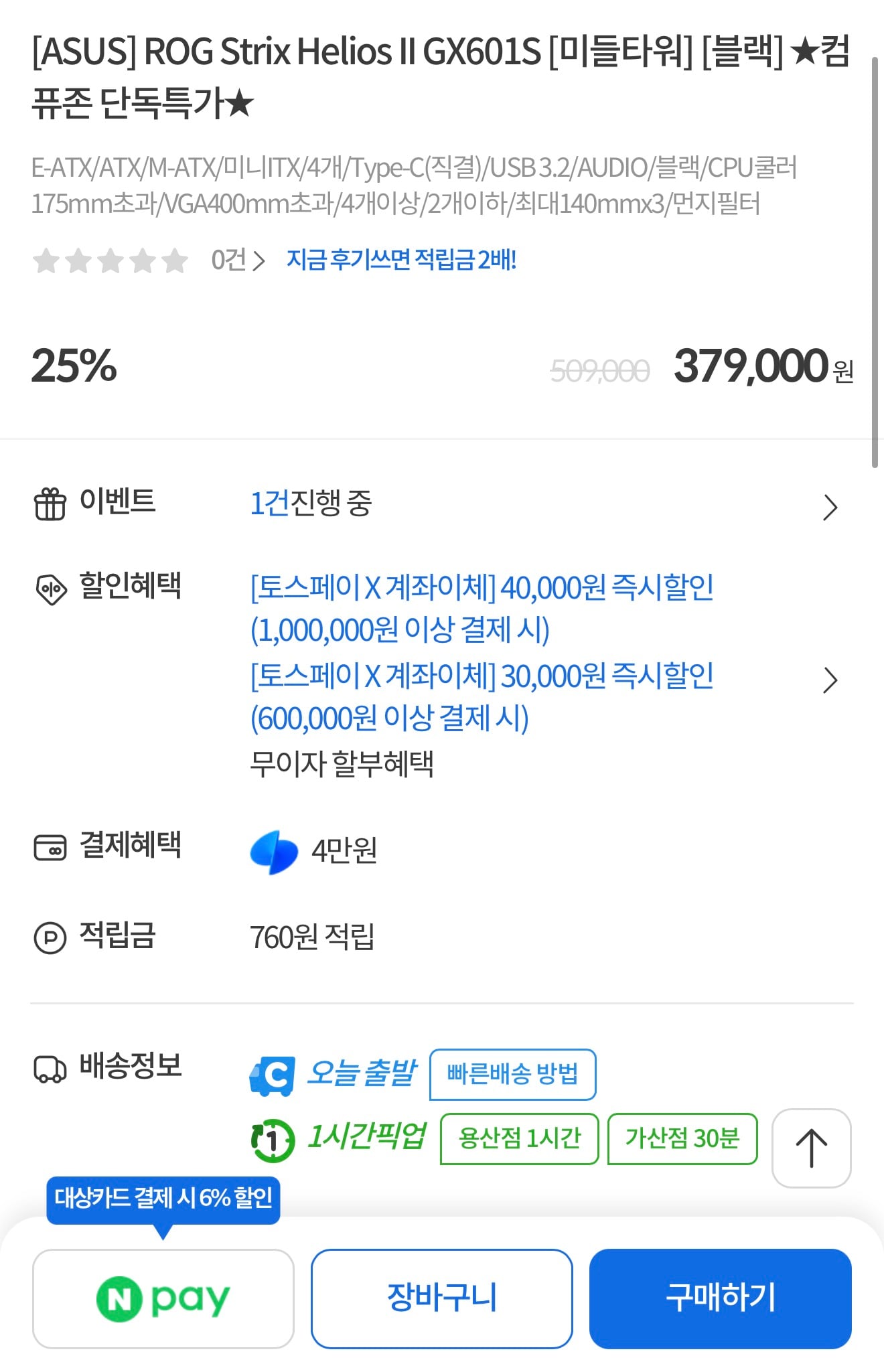The image size is (884, 1372).
Task: Expand the 할인혜택 details chevron
Action: 830,680
